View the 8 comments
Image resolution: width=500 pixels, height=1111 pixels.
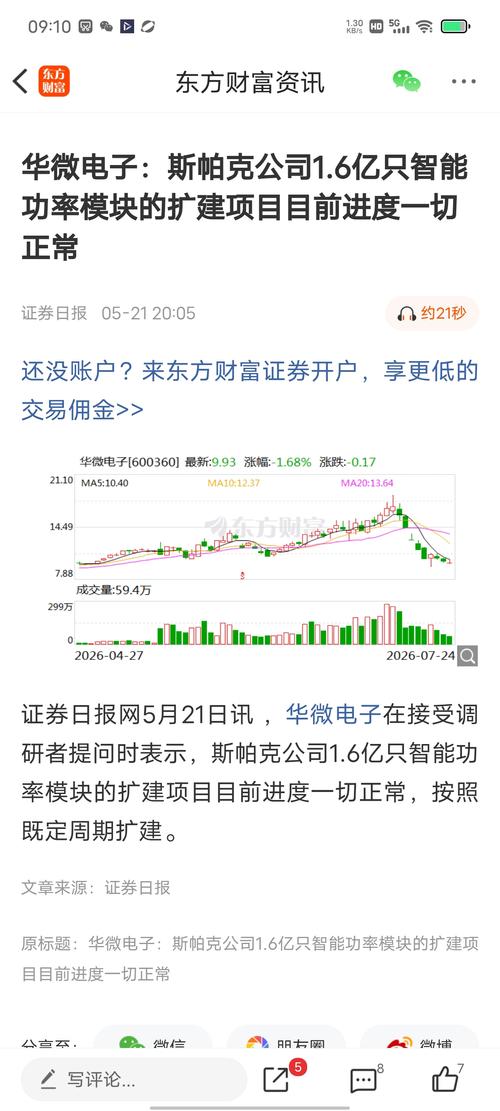[365, 1079]
